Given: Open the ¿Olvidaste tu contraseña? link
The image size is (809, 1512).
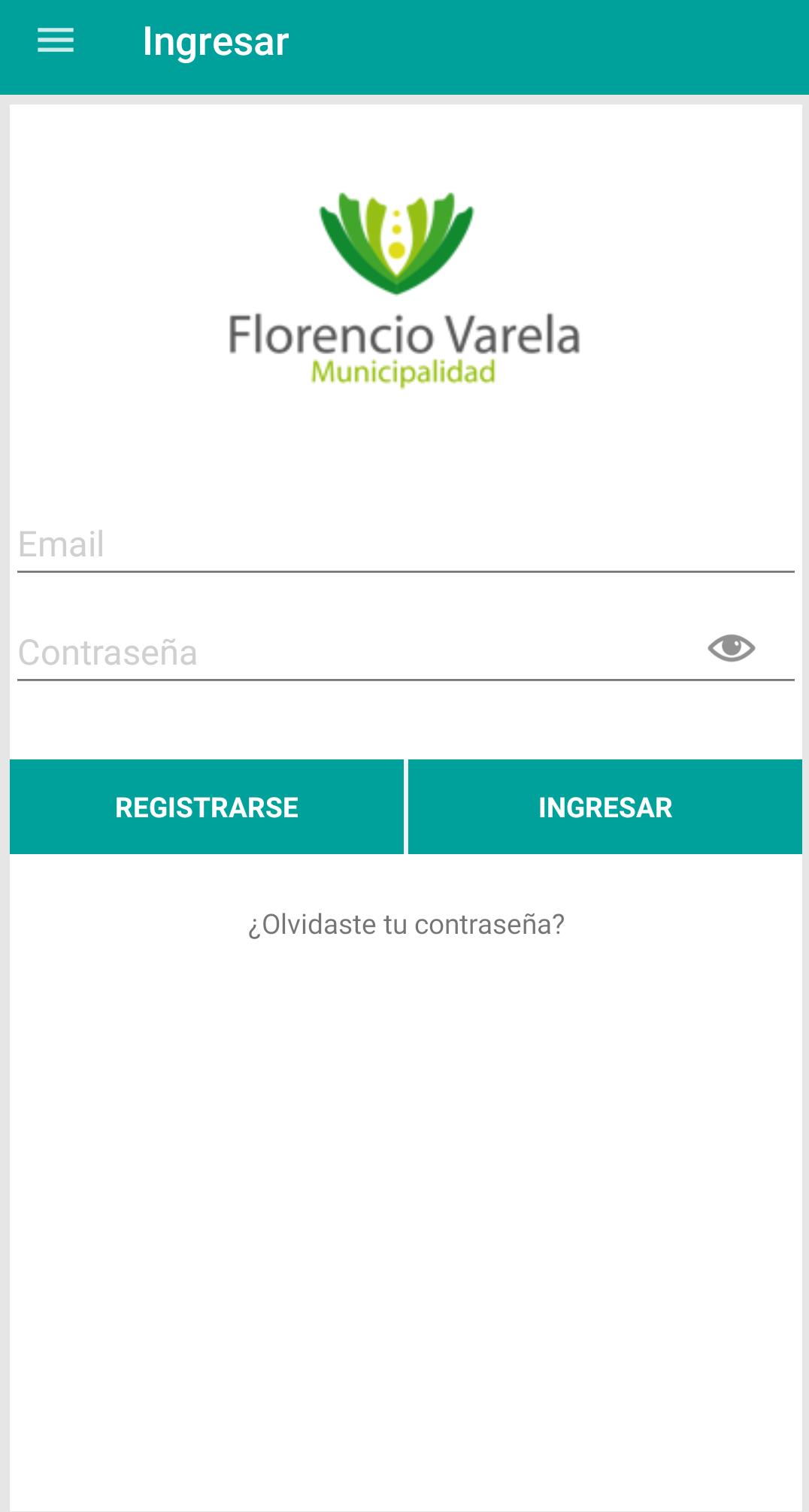Looking at the screenshot, I should click(404, 924).
